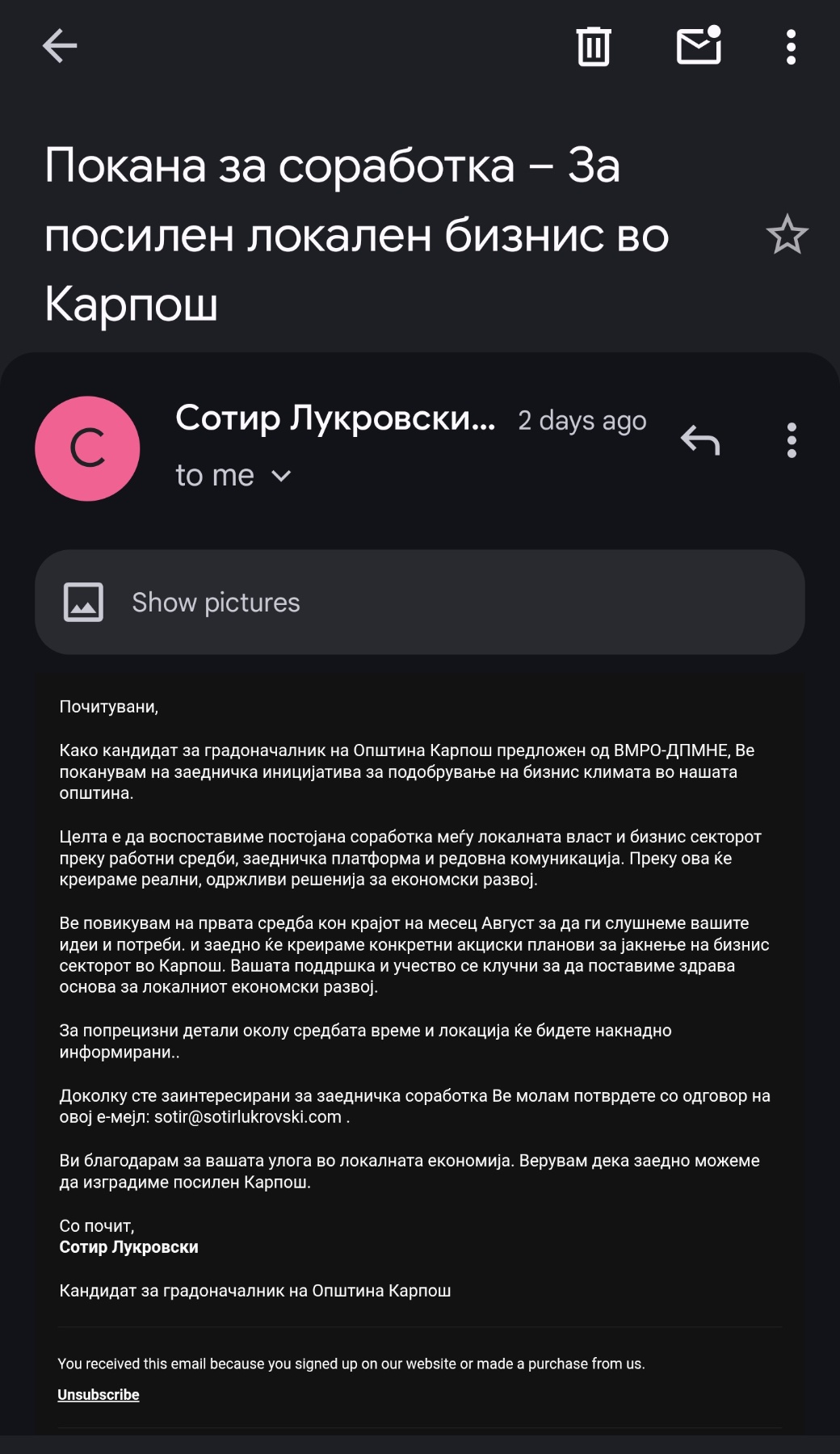Tap the Unsubscribe link
840x1454 pixels.
click(x=99, y=1395)
